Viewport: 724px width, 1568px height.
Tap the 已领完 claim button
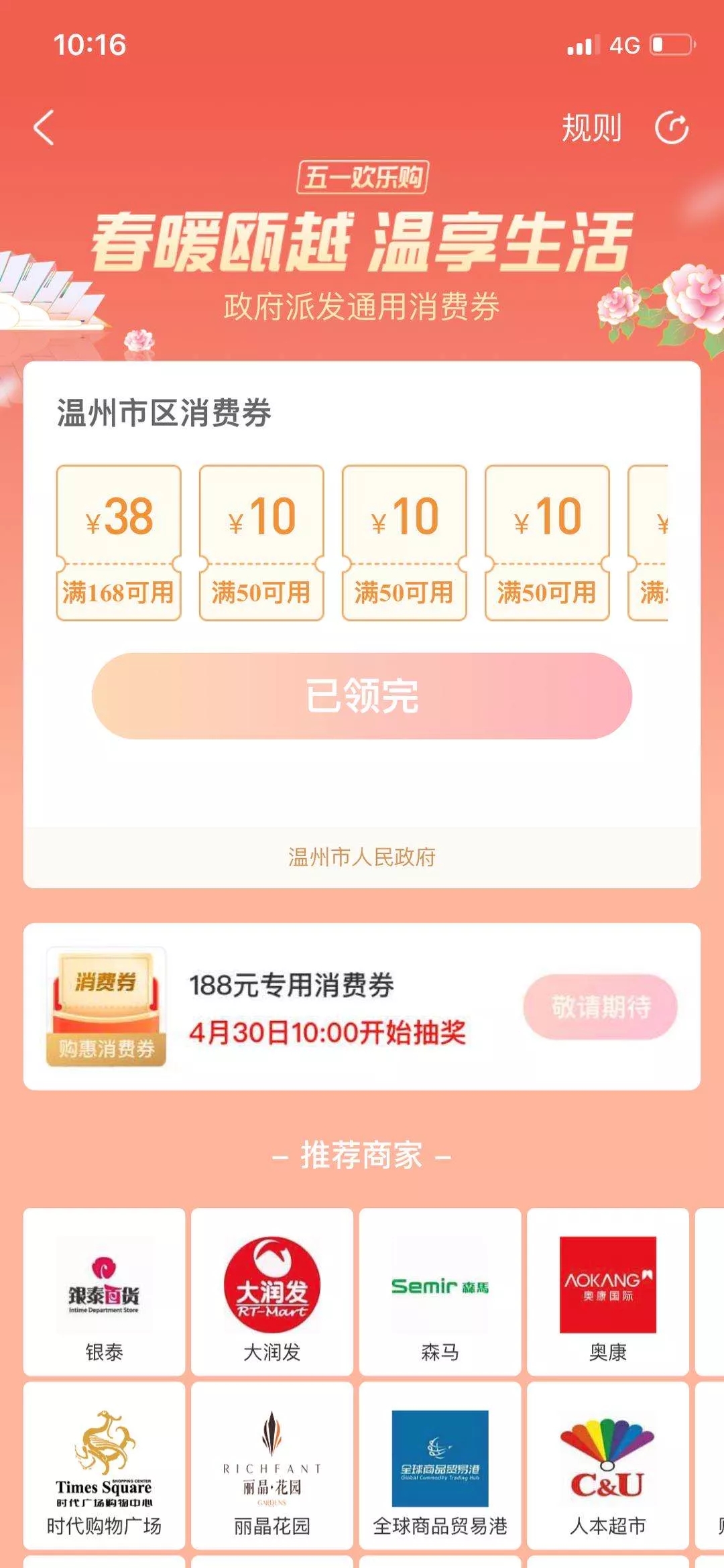(x=362, y=696)
